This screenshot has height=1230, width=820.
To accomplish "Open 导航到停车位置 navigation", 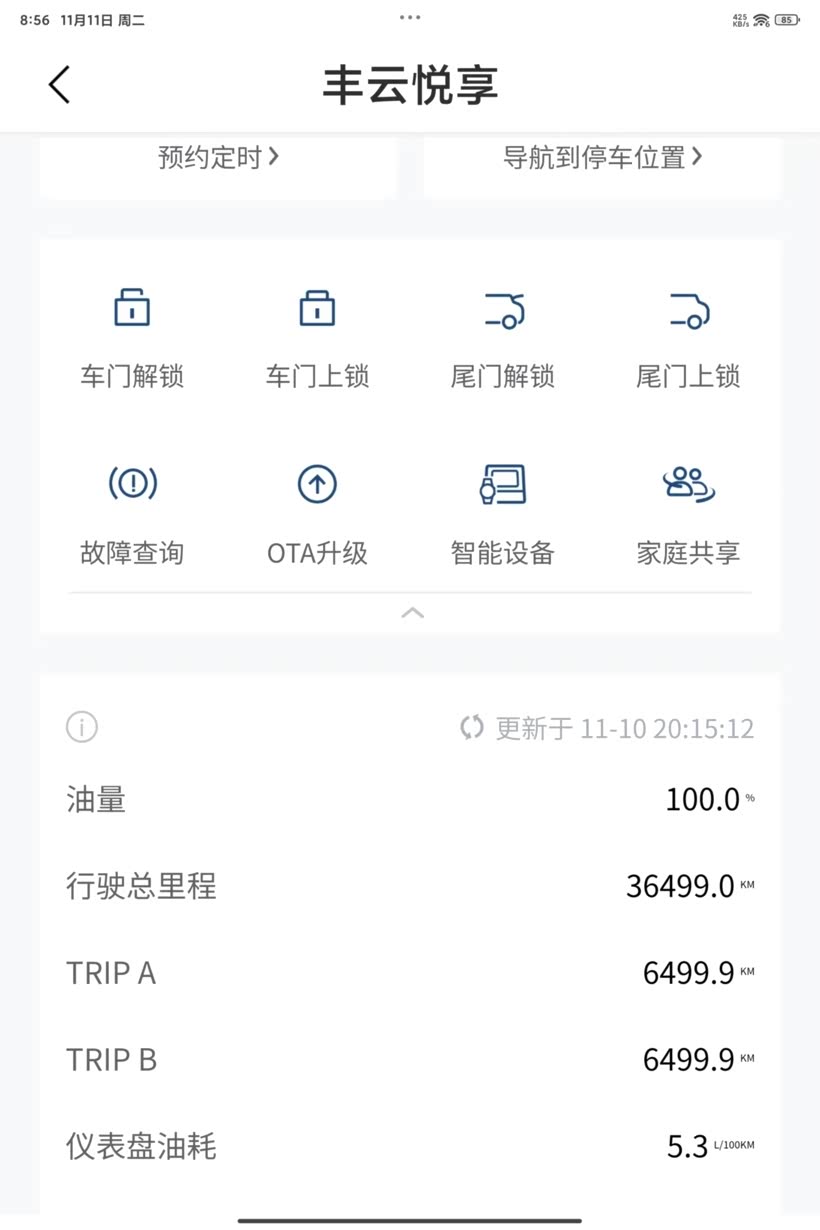I will (x=602, y=158).
